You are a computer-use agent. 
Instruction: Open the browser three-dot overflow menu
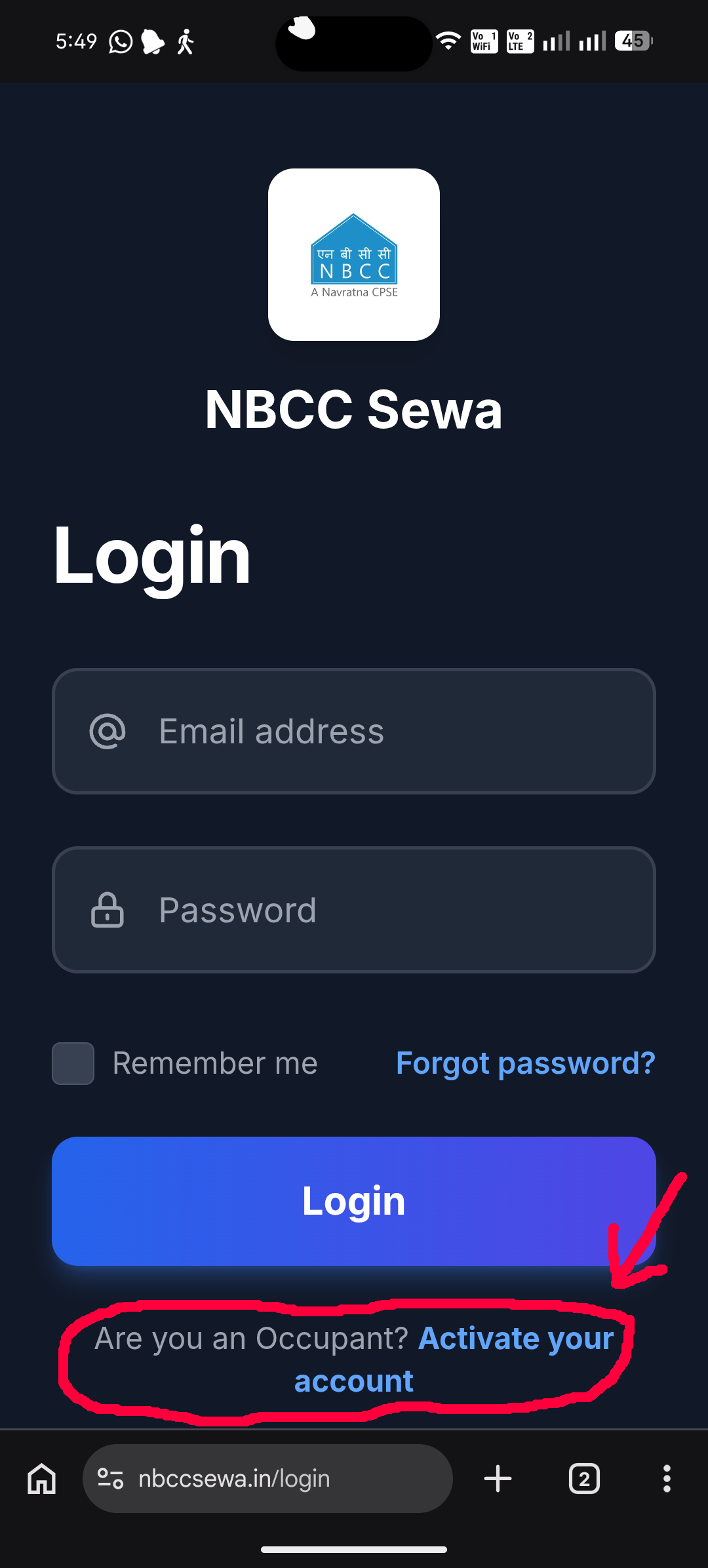667,1478
